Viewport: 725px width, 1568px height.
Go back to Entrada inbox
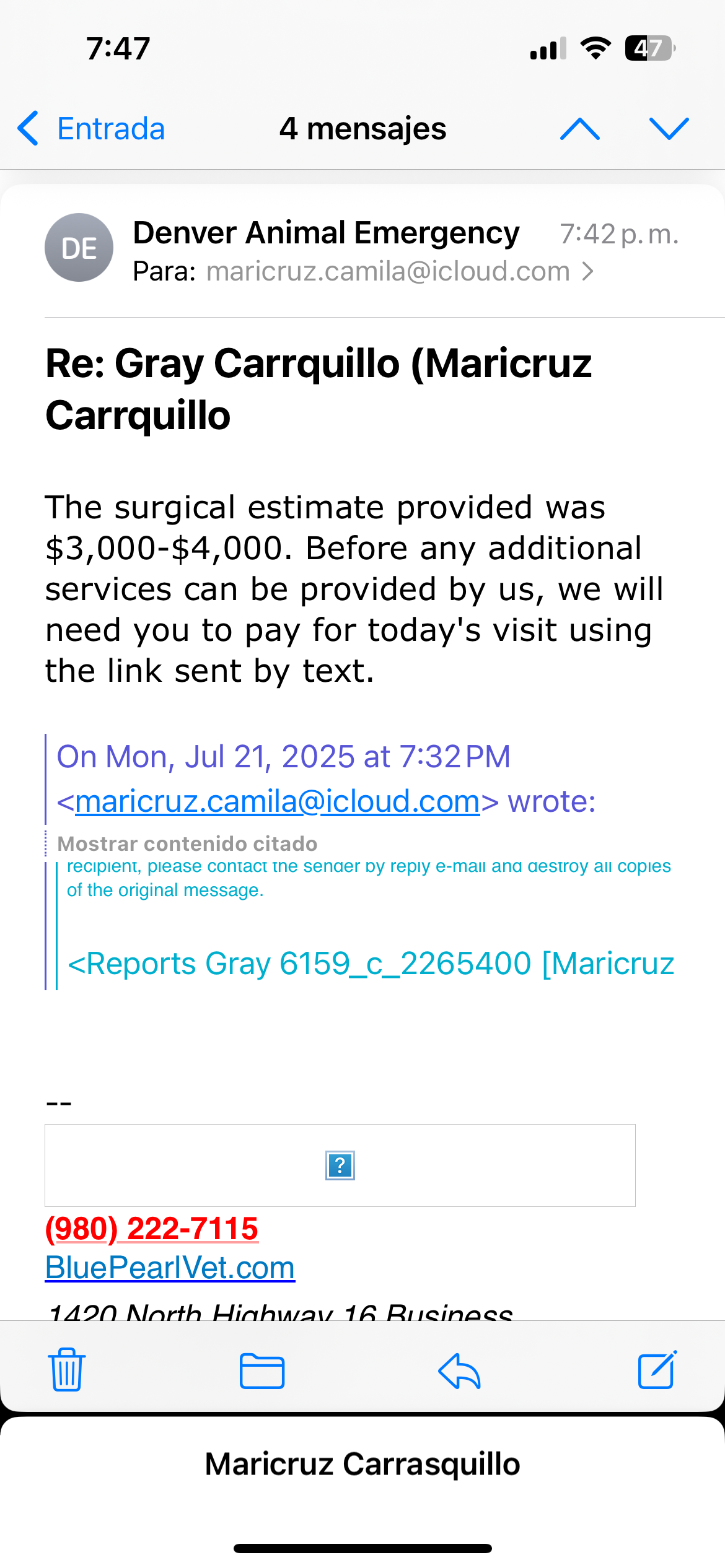pyautogui.click(x=92, y=129)
